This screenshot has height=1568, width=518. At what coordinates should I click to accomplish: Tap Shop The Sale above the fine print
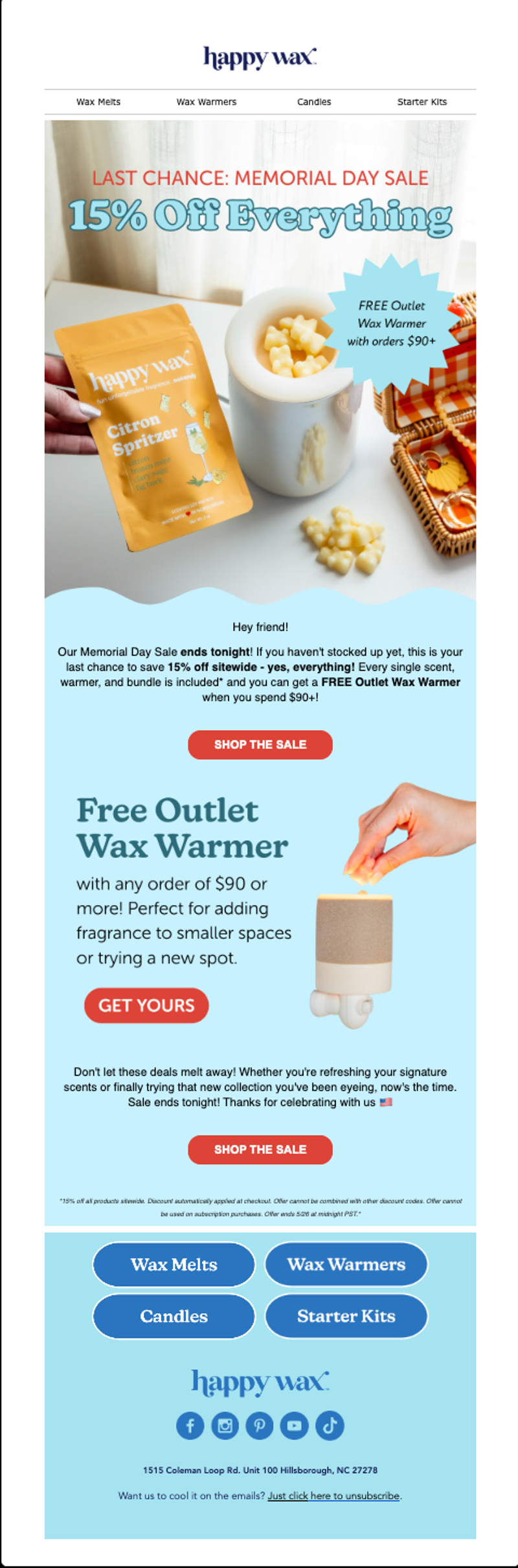click(x=260, y=1149)
